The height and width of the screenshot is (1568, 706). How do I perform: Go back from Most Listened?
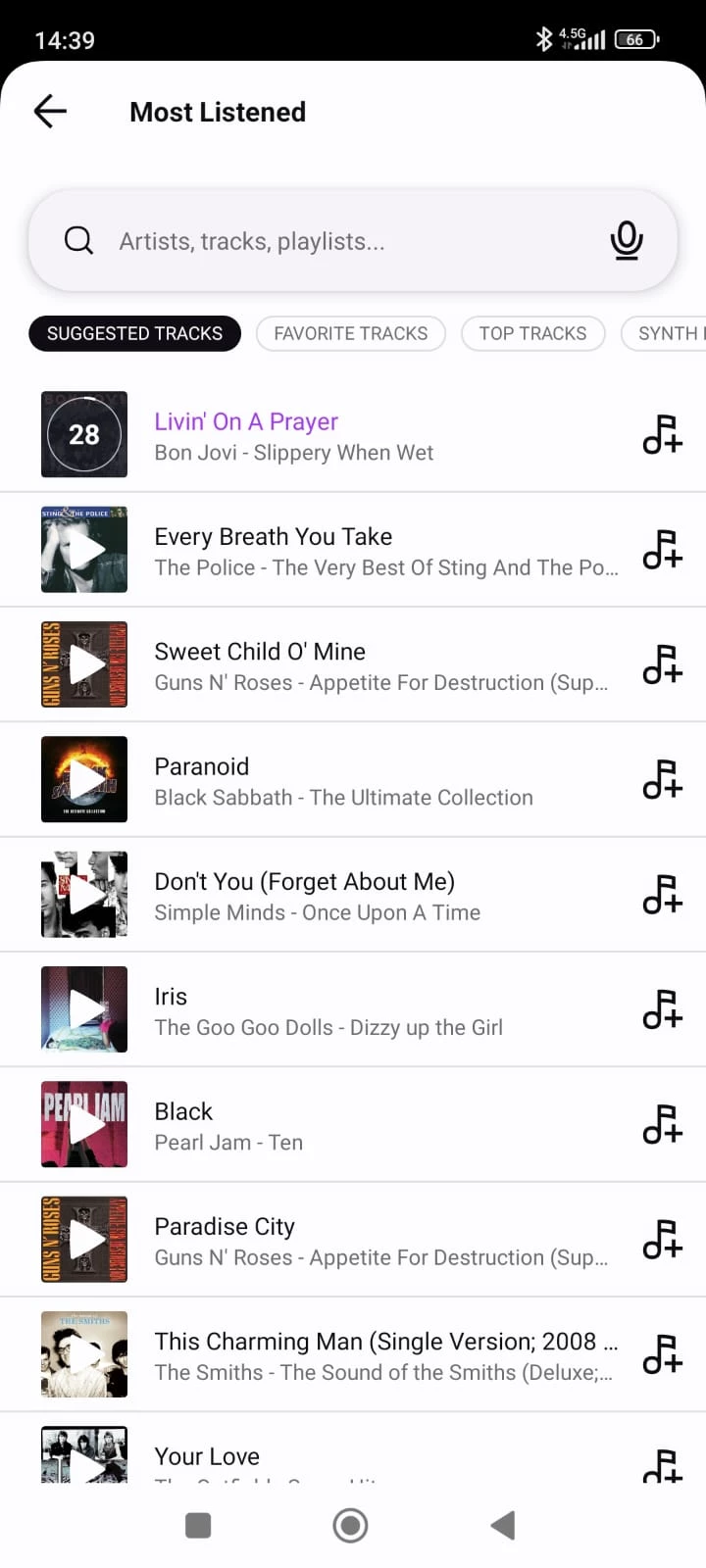50,112
